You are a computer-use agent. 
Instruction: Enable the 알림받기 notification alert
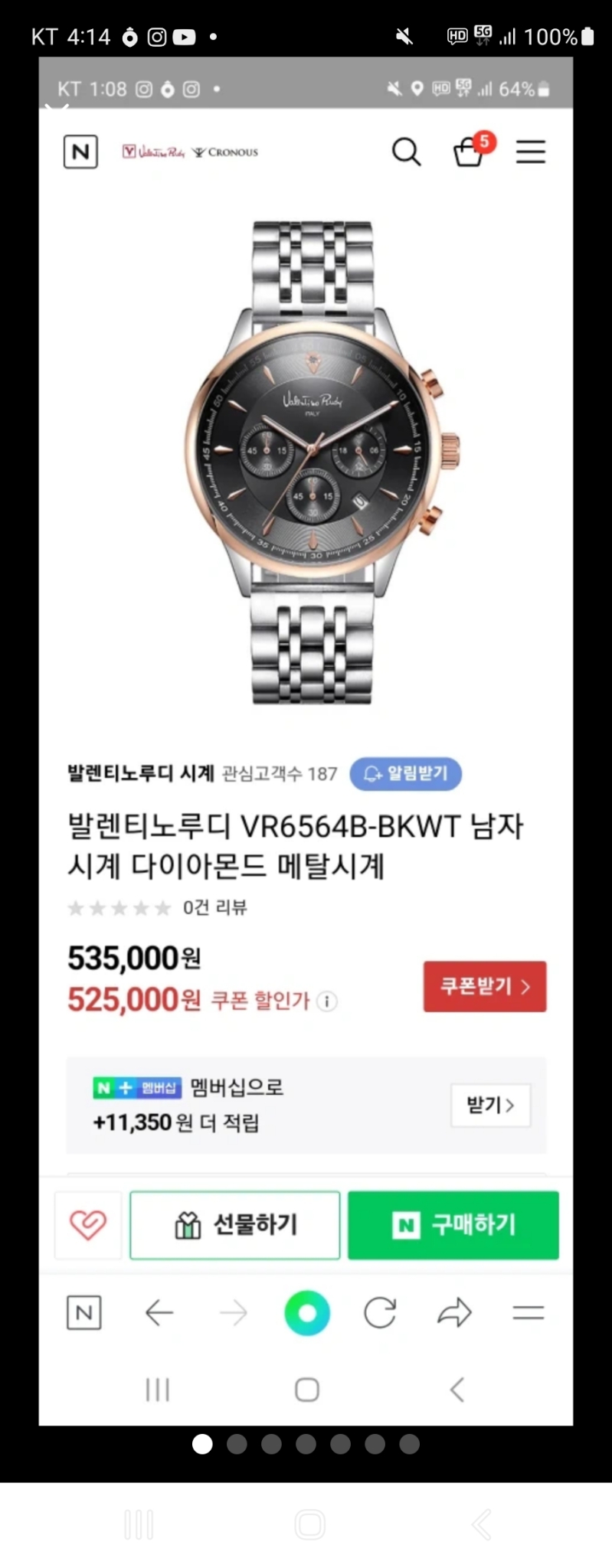pos(405,774)
